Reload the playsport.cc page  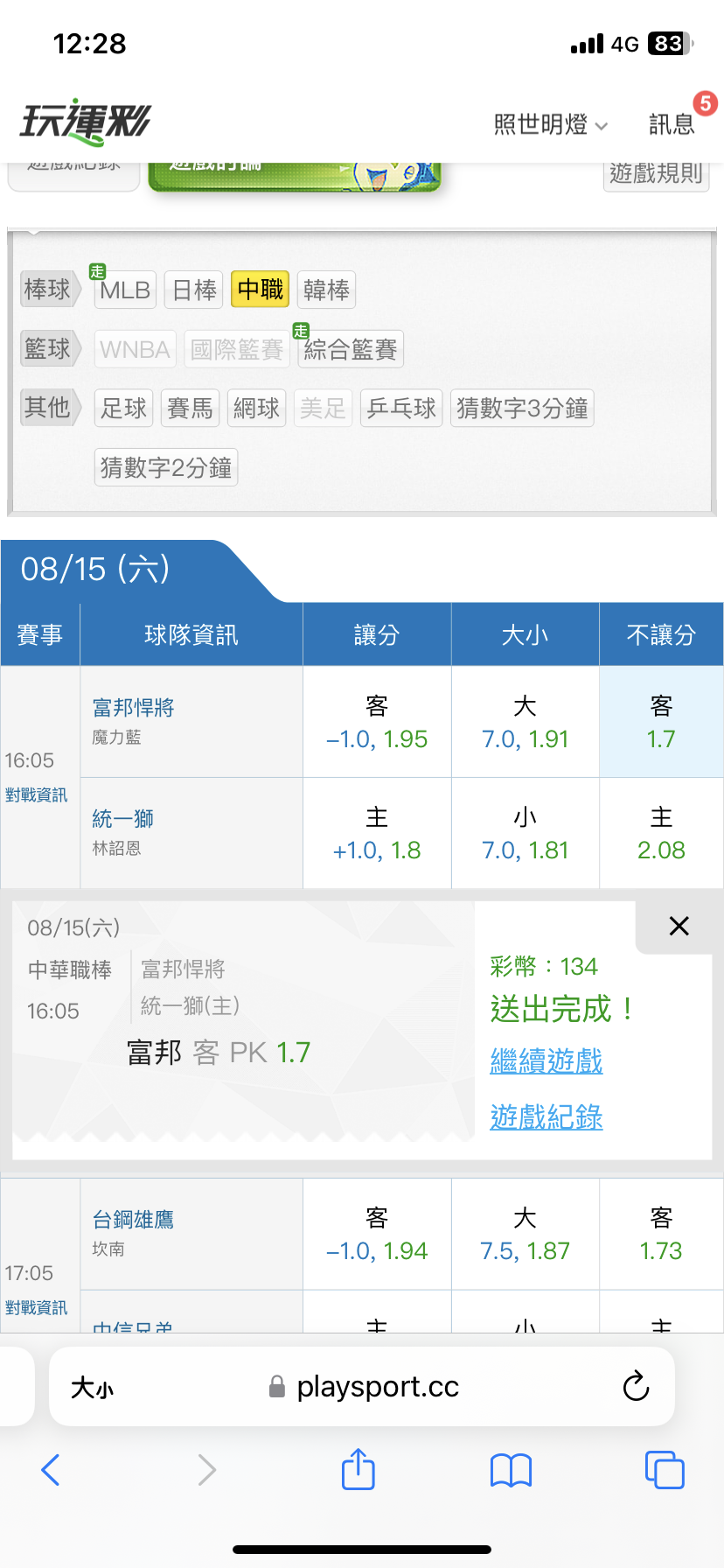point(636,1386)
